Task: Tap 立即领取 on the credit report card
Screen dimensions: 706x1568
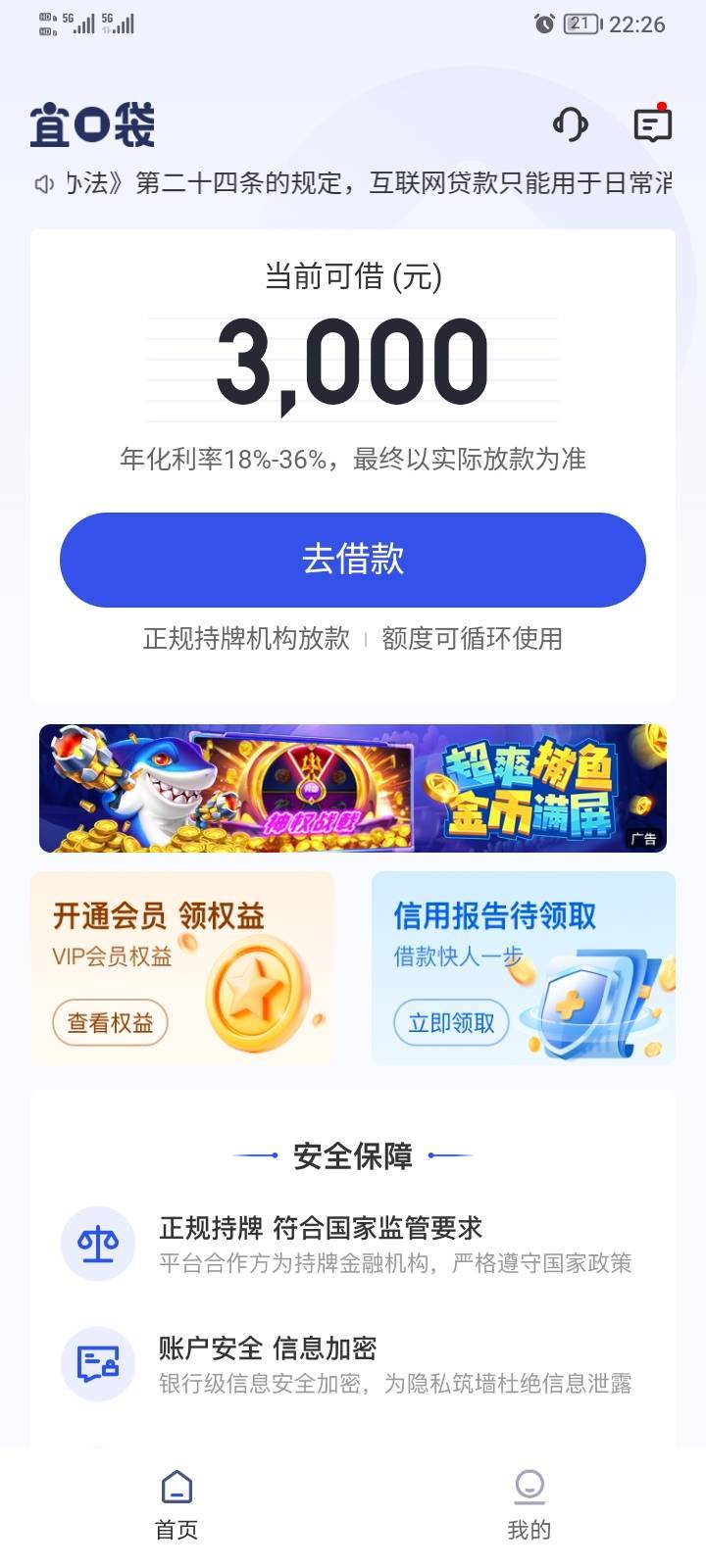Action: (x=451, y=1023)
